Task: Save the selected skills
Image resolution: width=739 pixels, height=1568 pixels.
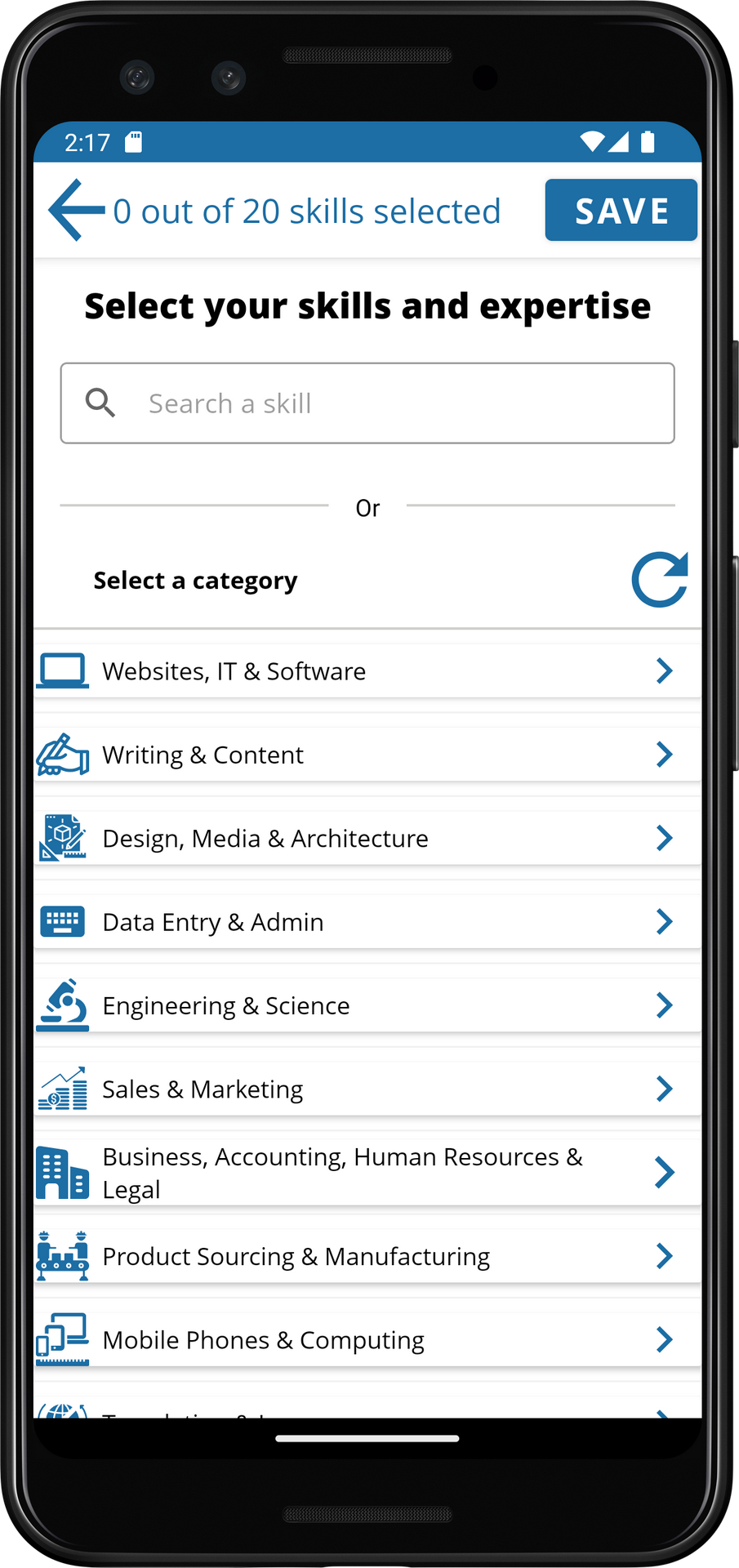Action: (621, 211)
